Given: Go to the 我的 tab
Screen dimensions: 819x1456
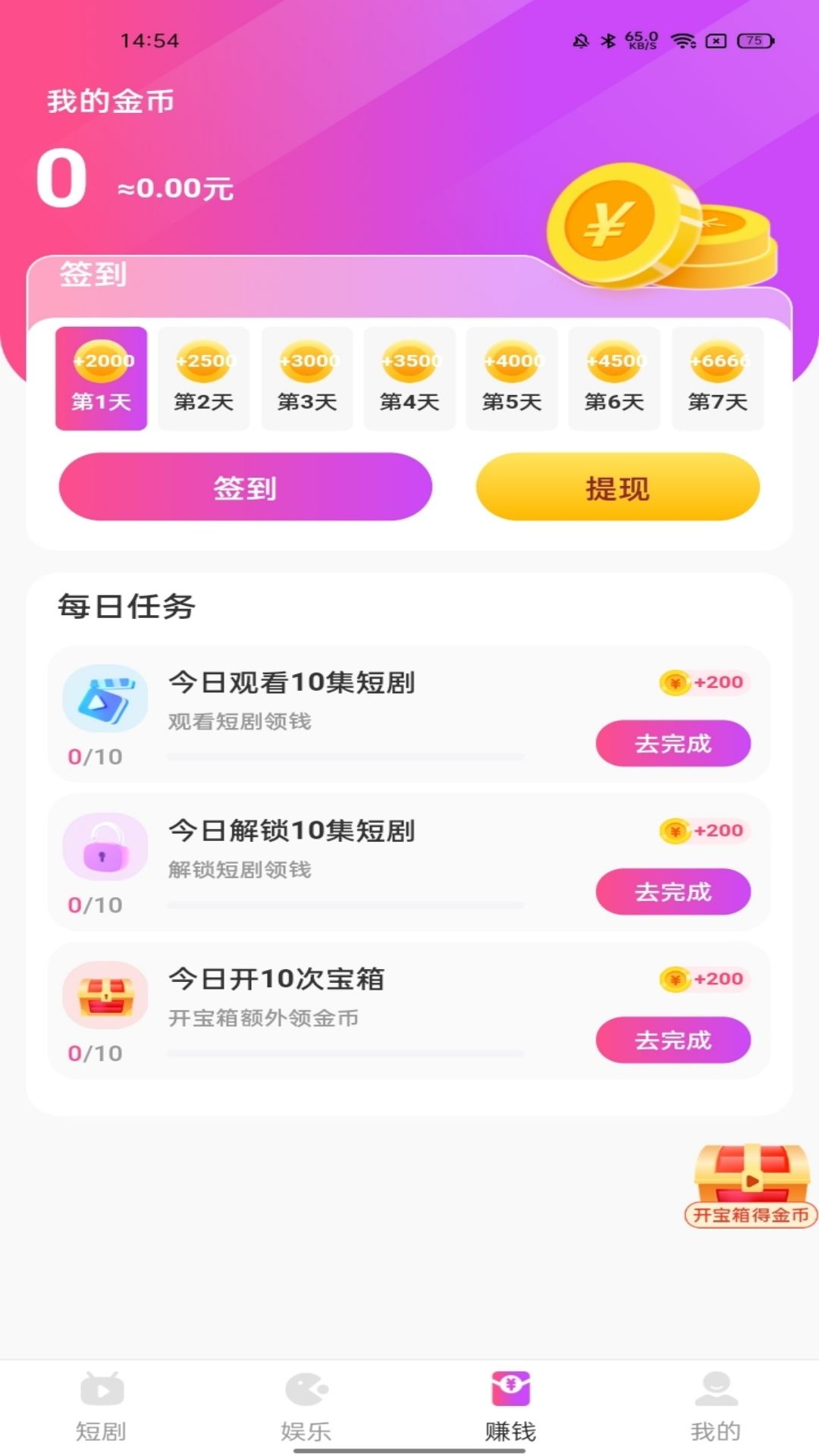Looking at the screenshot, I should 715,1407.
